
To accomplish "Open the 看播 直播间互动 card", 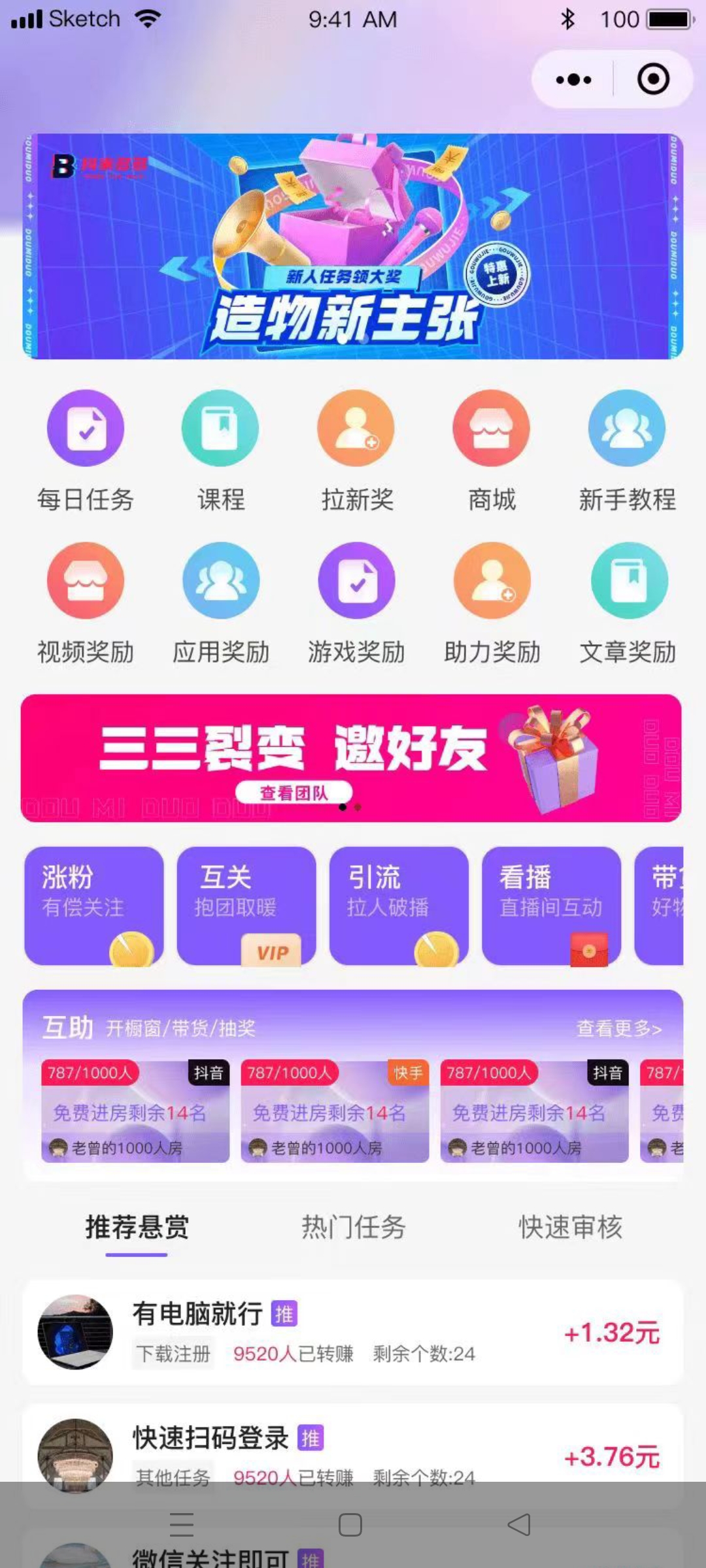I will pyautogui.click(x=551, y=906).
